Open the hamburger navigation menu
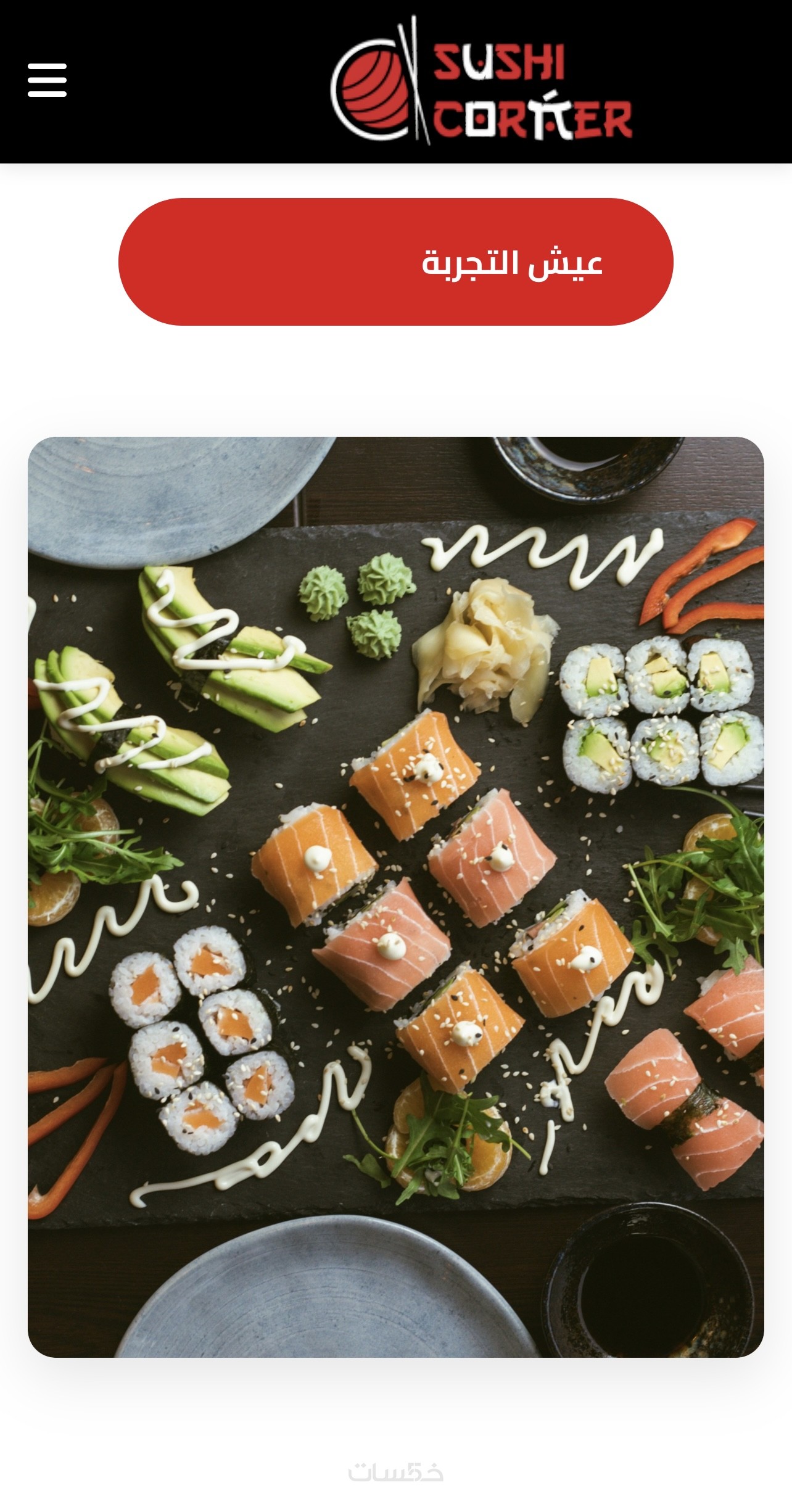This screenshot has width=792, height=1512. click(x=47, y=80)
